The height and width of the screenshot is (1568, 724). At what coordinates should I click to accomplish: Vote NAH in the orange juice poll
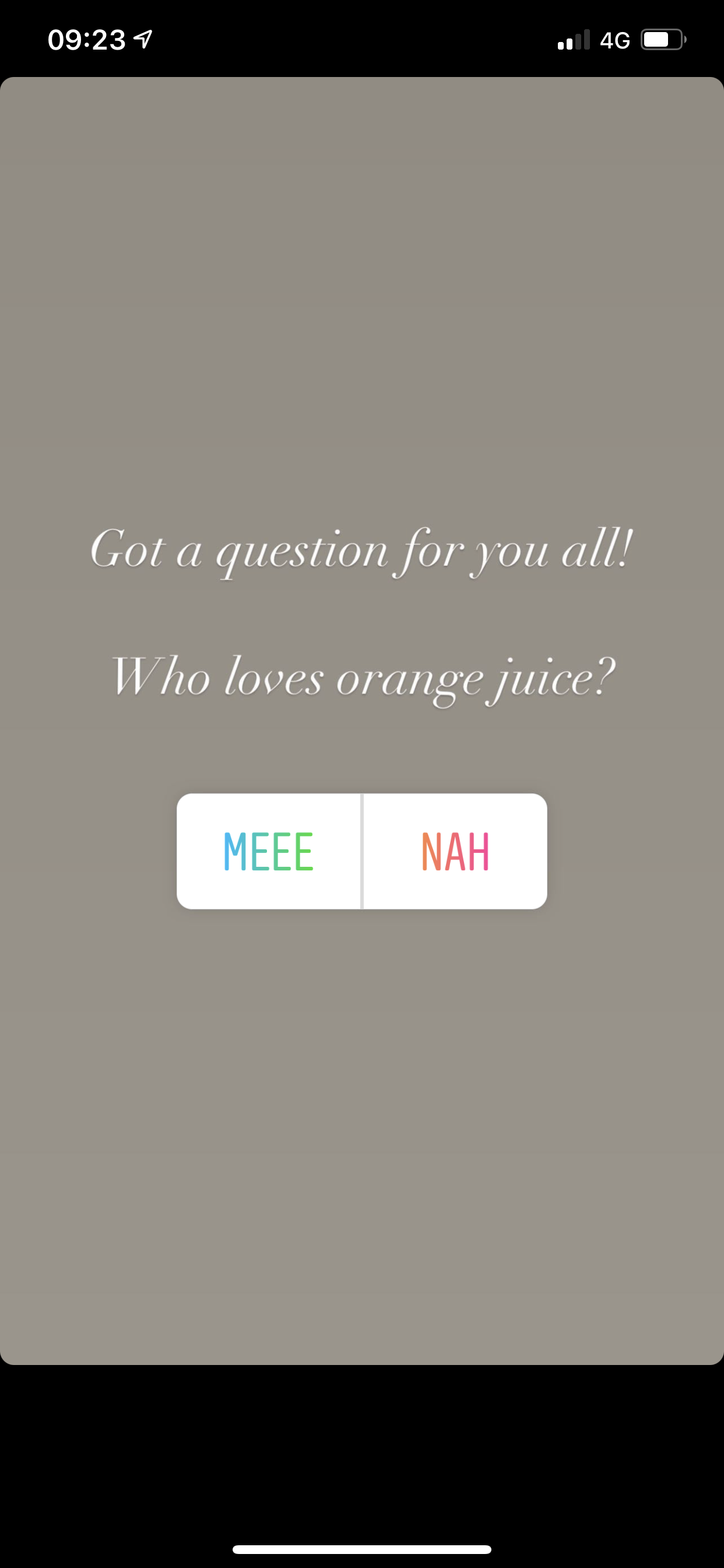pyautogui.click(x=455, y=851)
